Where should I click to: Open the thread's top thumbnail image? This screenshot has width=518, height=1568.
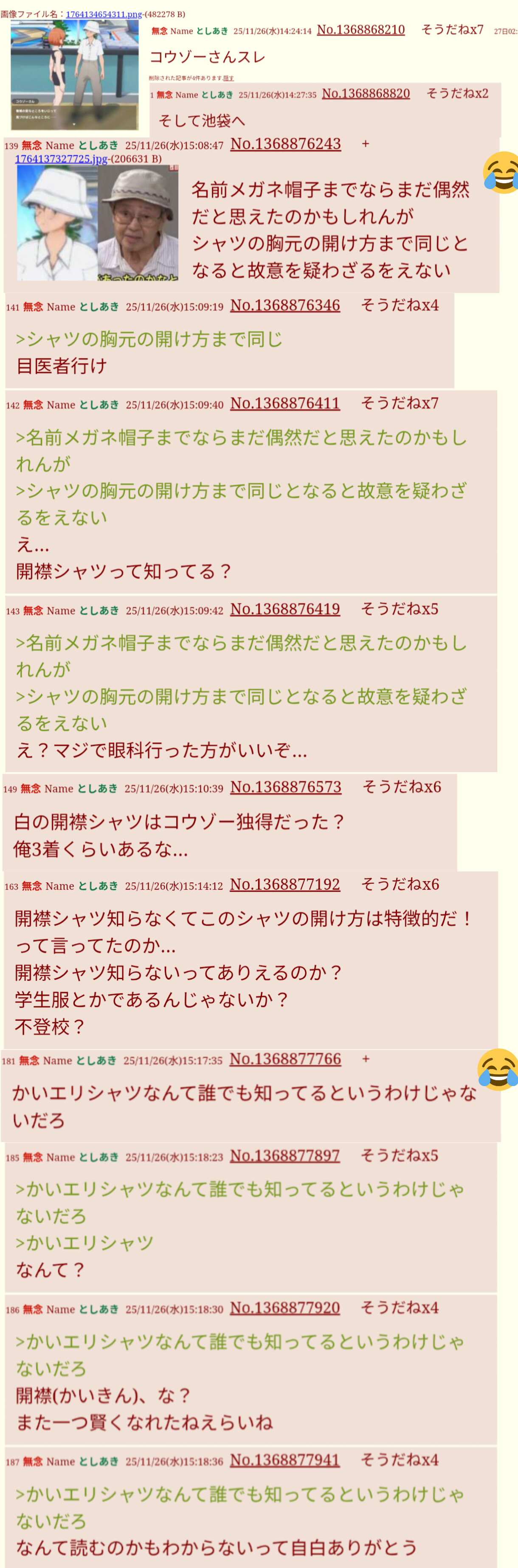[x=74, y=74]
